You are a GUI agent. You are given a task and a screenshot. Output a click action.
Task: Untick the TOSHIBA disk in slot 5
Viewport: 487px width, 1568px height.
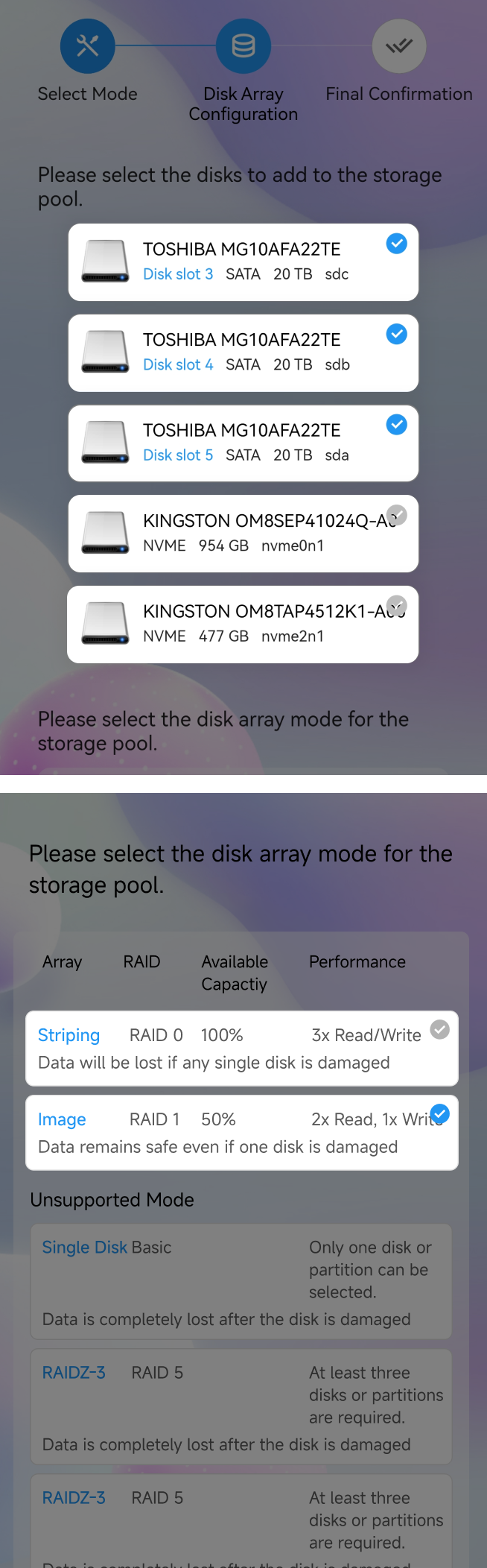coord(396,425)
